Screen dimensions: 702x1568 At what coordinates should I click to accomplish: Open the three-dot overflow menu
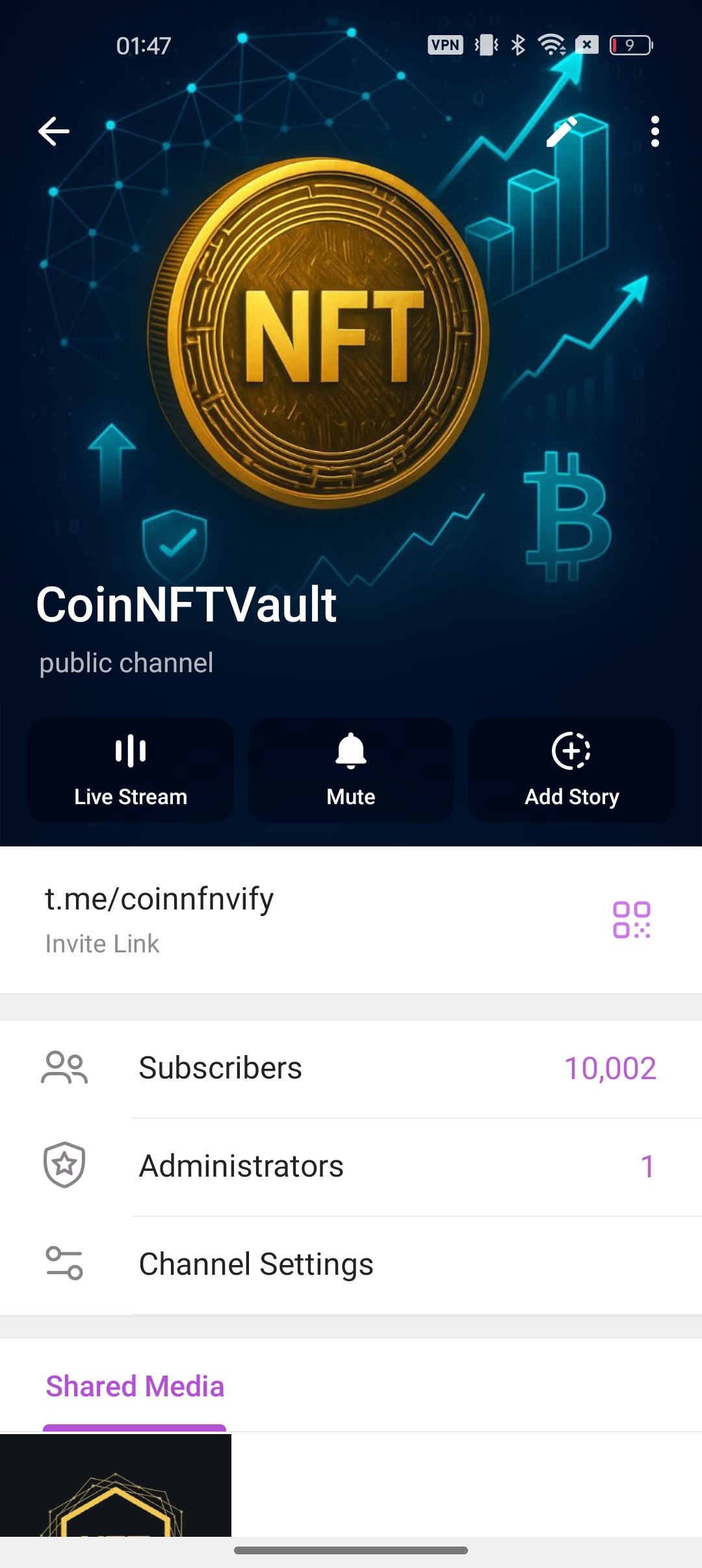click(x=656, y=130)
